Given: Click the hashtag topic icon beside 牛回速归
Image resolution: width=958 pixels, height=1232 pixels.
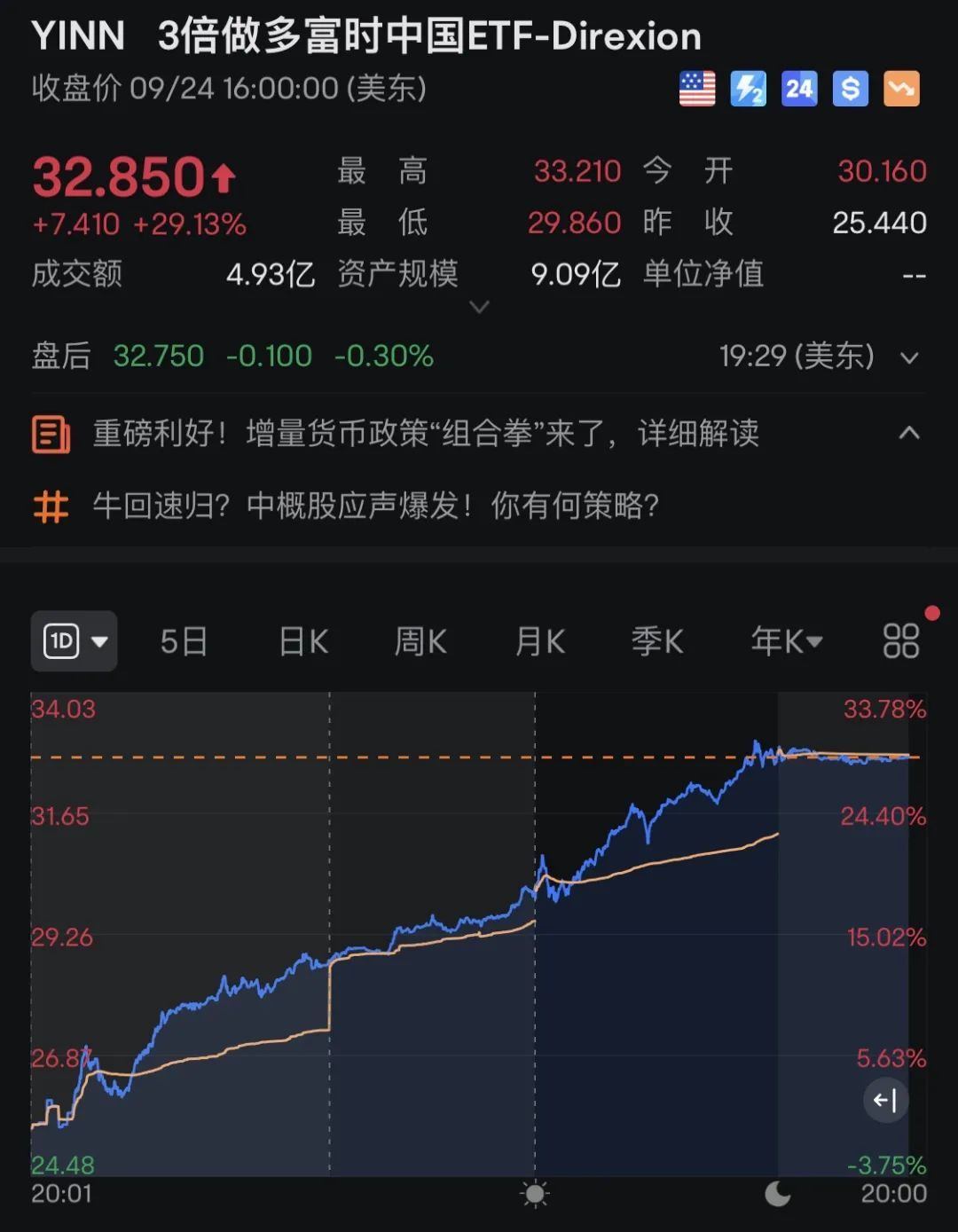Looking at the screenshot, I should tap(51, 507).
